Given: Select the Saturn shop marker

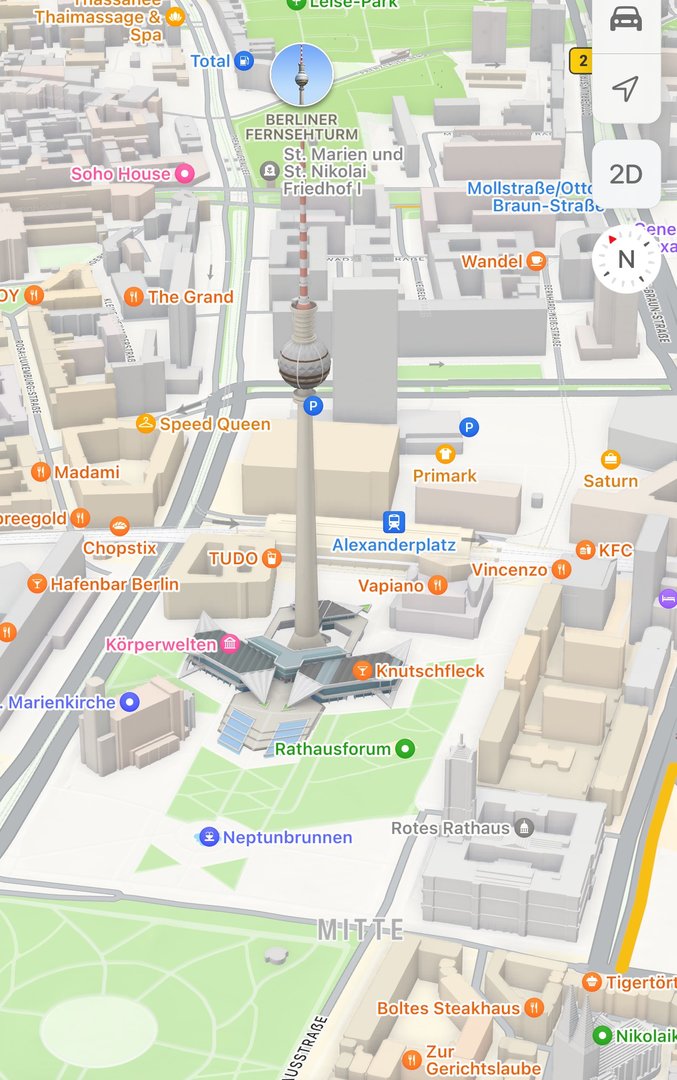Looking at the screenshot, I should [610, 459].
